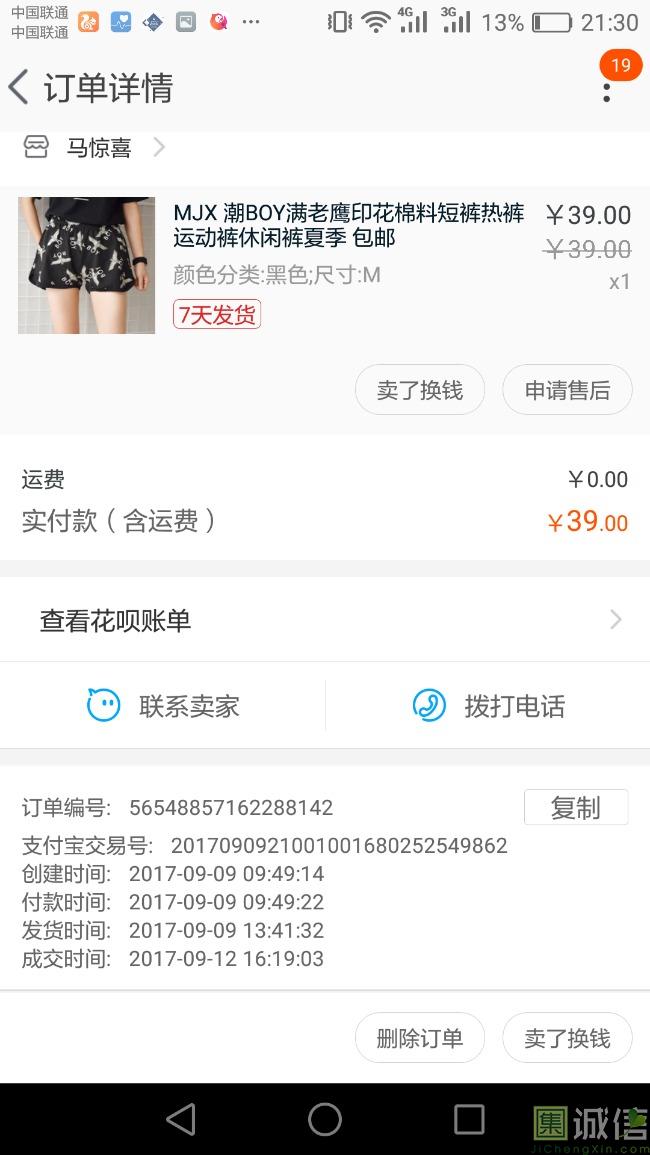Open the 马惊喜 shop page
The image size is (650, 1155).
tap(98, 149)
